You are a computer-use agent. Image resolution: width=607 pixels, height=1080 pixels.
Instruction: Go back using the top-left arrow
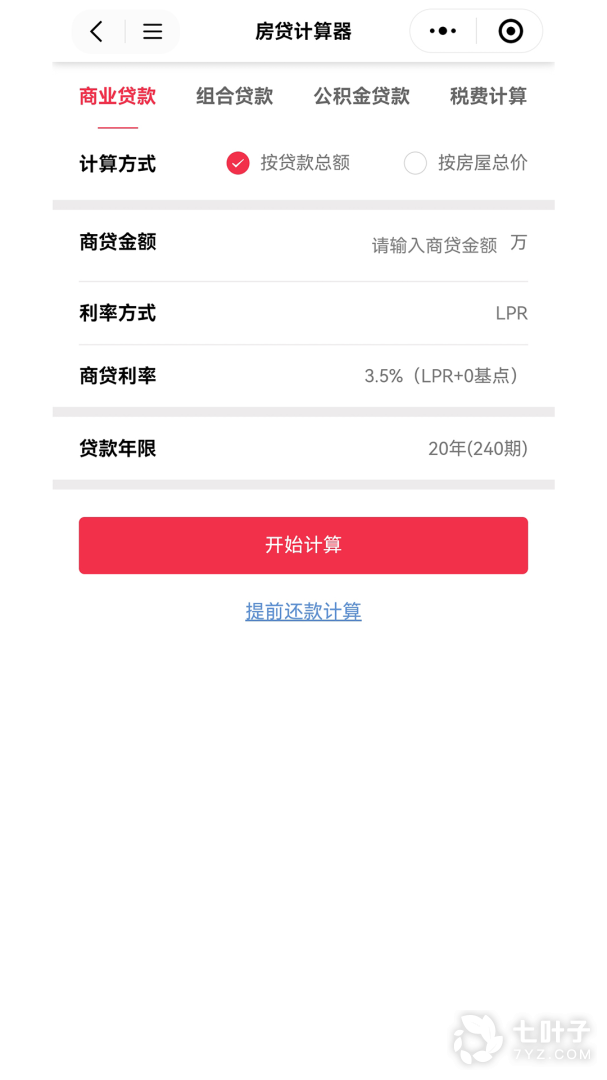[97, 32]
